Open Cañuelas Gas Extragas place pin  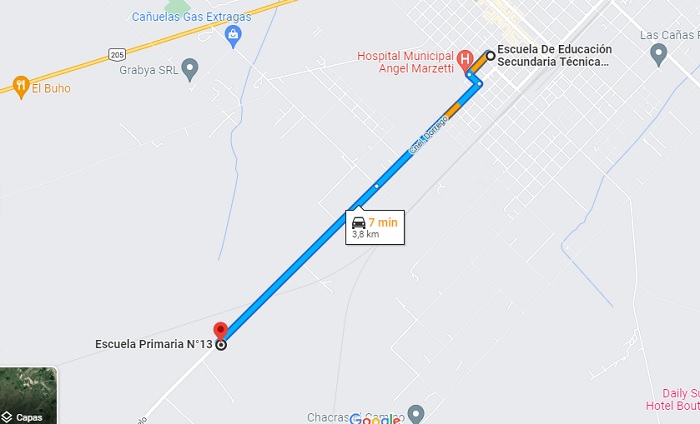234,36
